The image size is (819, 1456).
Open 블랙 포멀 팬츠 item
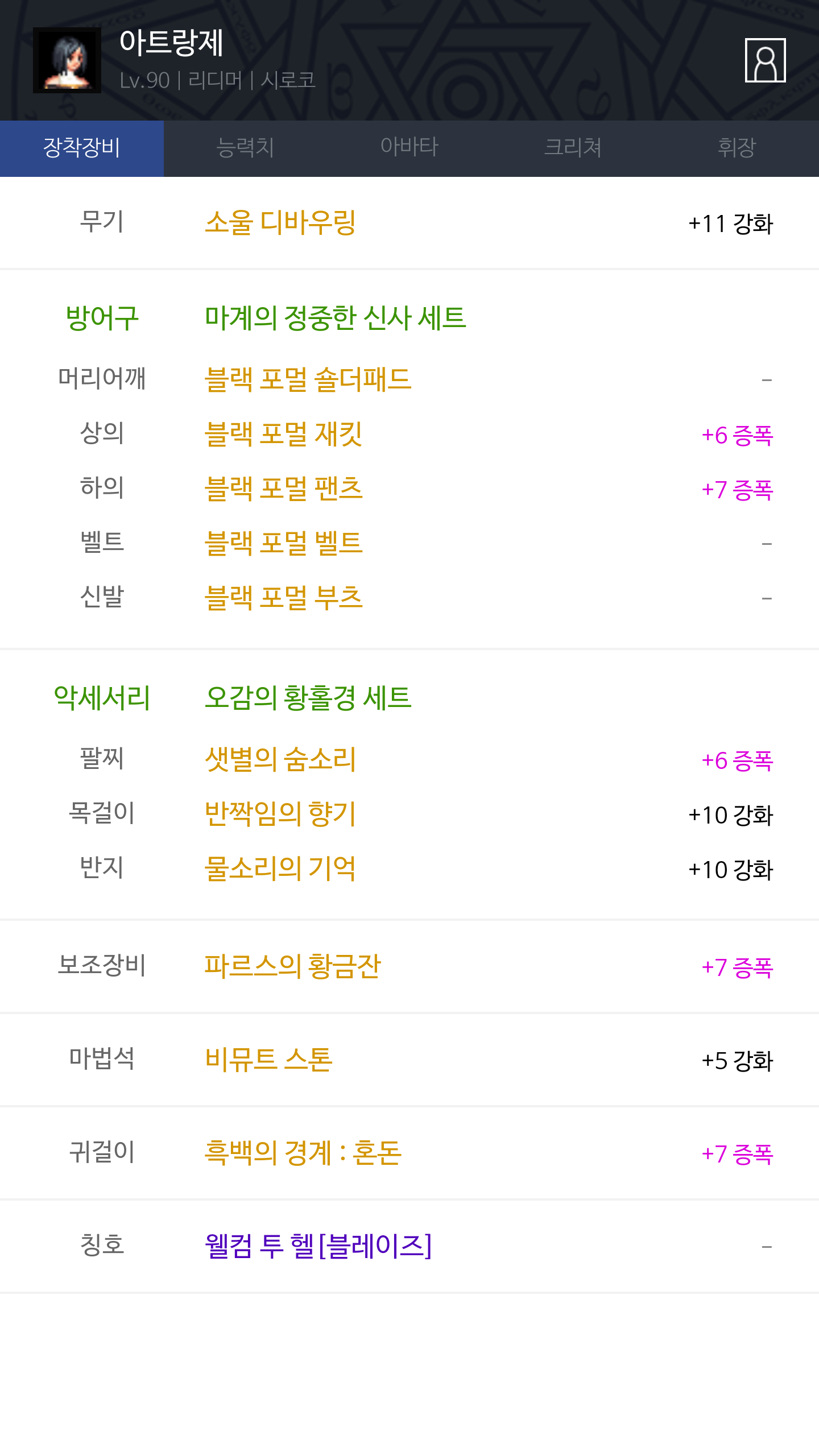(x=283, y=489)
